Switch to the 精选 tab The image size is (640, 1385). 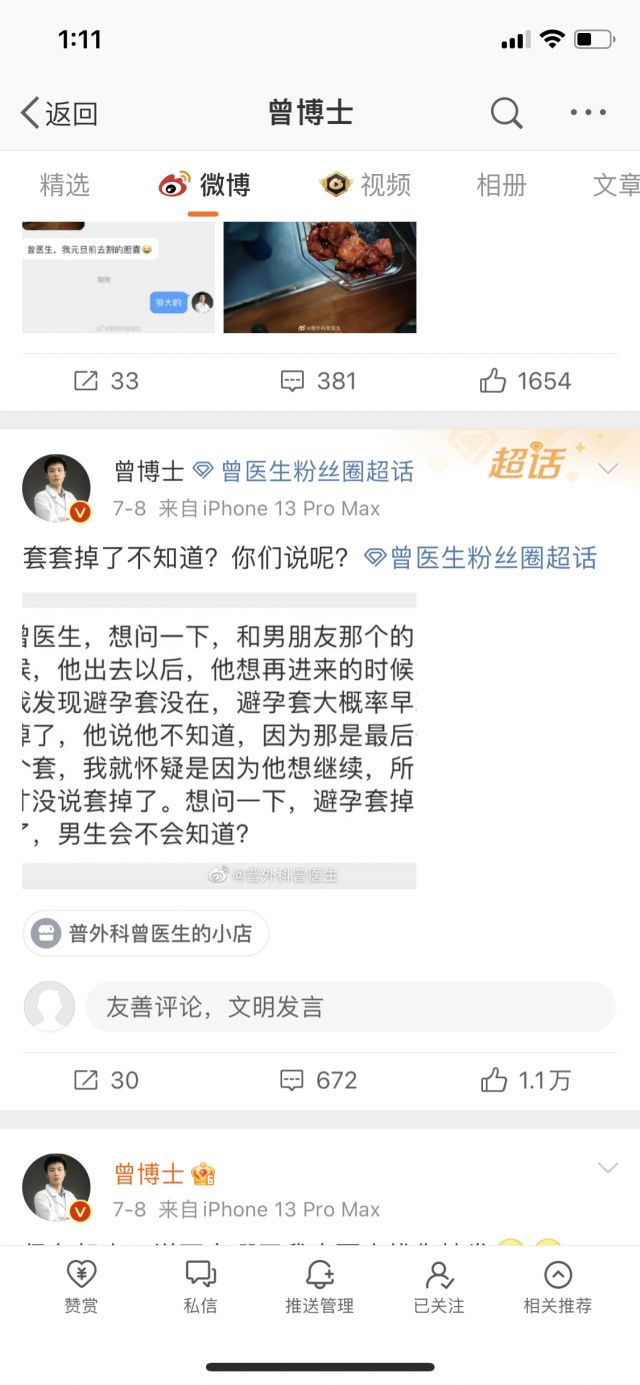[x=65, y=185]
